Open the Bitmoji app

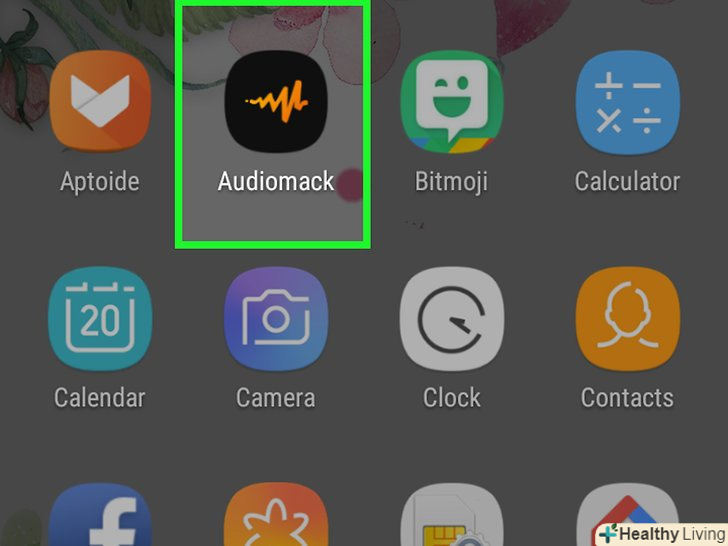click(x=451, y=102)
